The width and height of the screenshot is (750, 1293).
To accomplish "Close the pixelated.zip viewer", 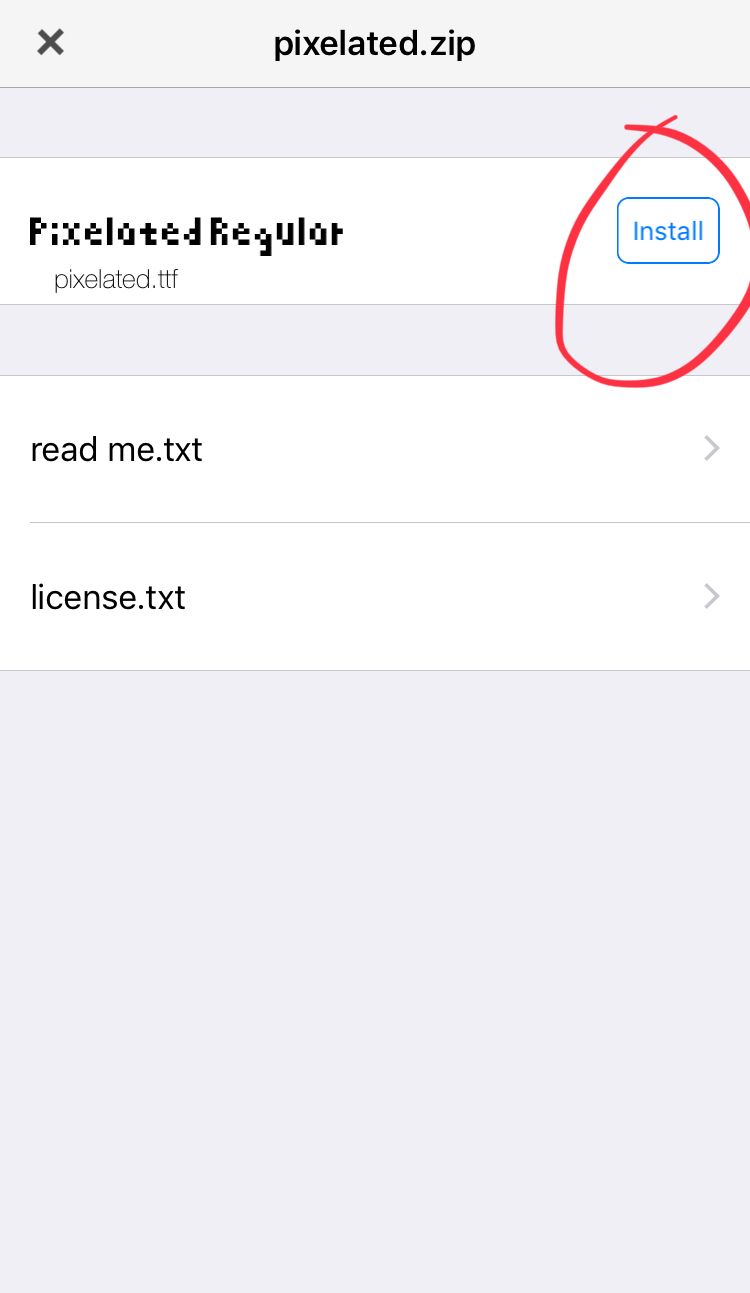I will [x=50, y=43].
